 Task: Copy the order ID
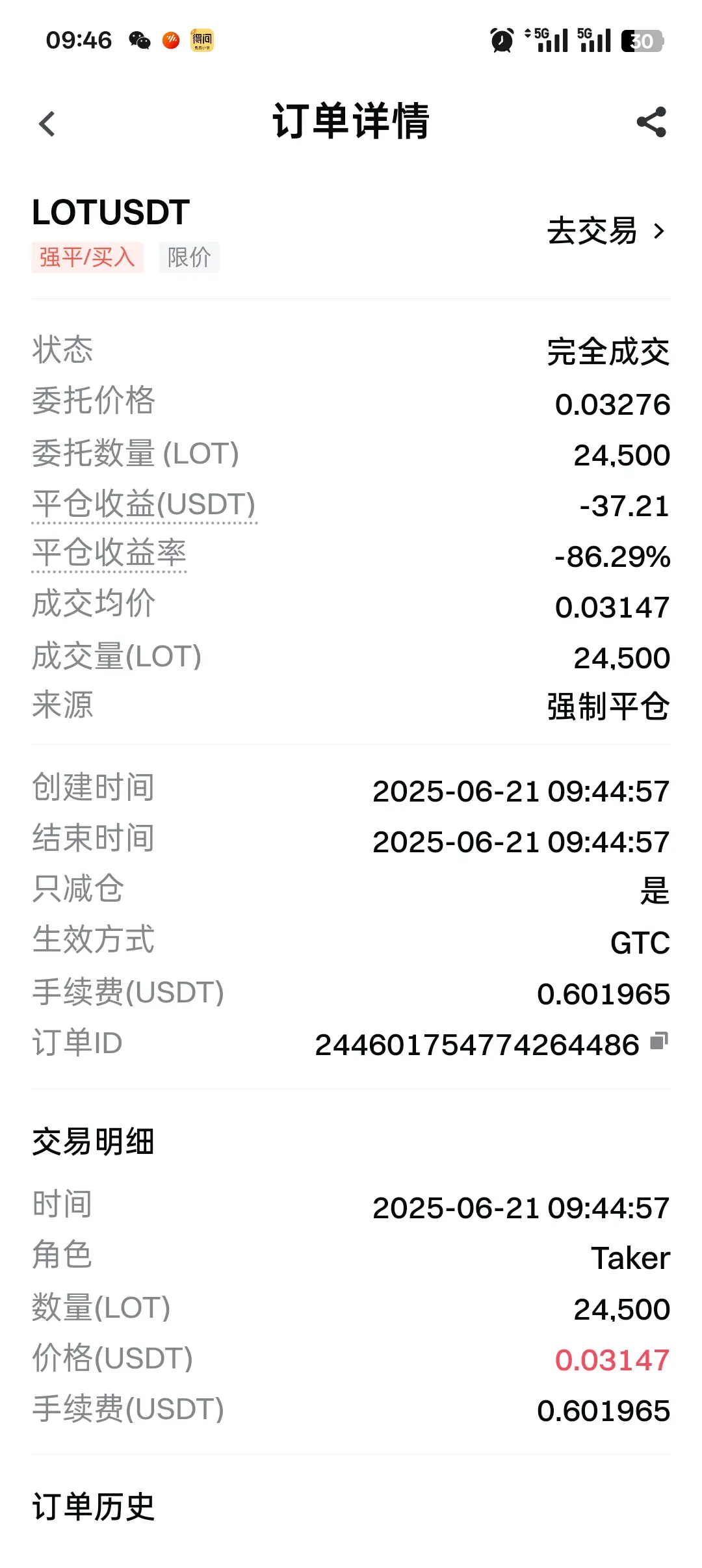click(659, 1041)
